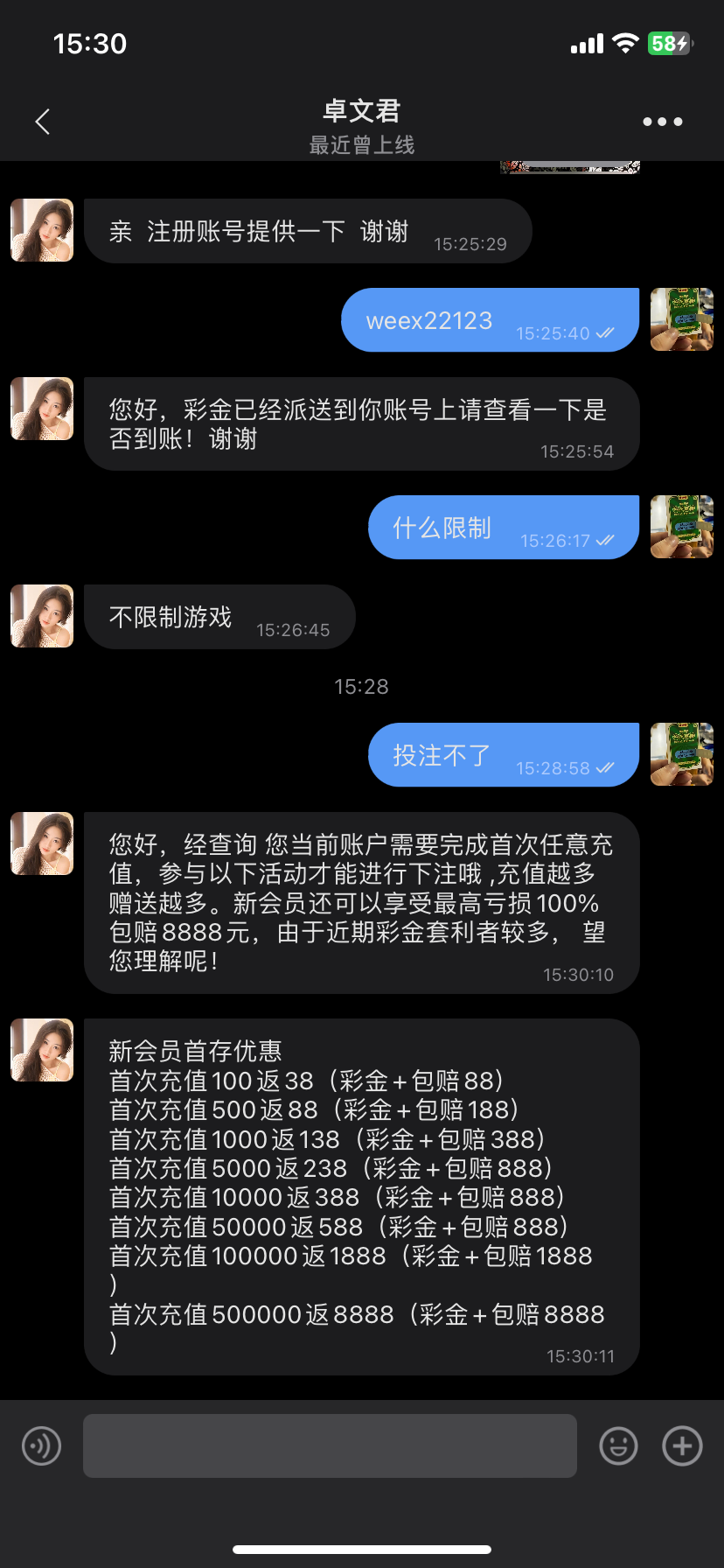Tap the Wi-Fi icon in the status bar
The image size is (724, 1568).
(x=624, y=42)
